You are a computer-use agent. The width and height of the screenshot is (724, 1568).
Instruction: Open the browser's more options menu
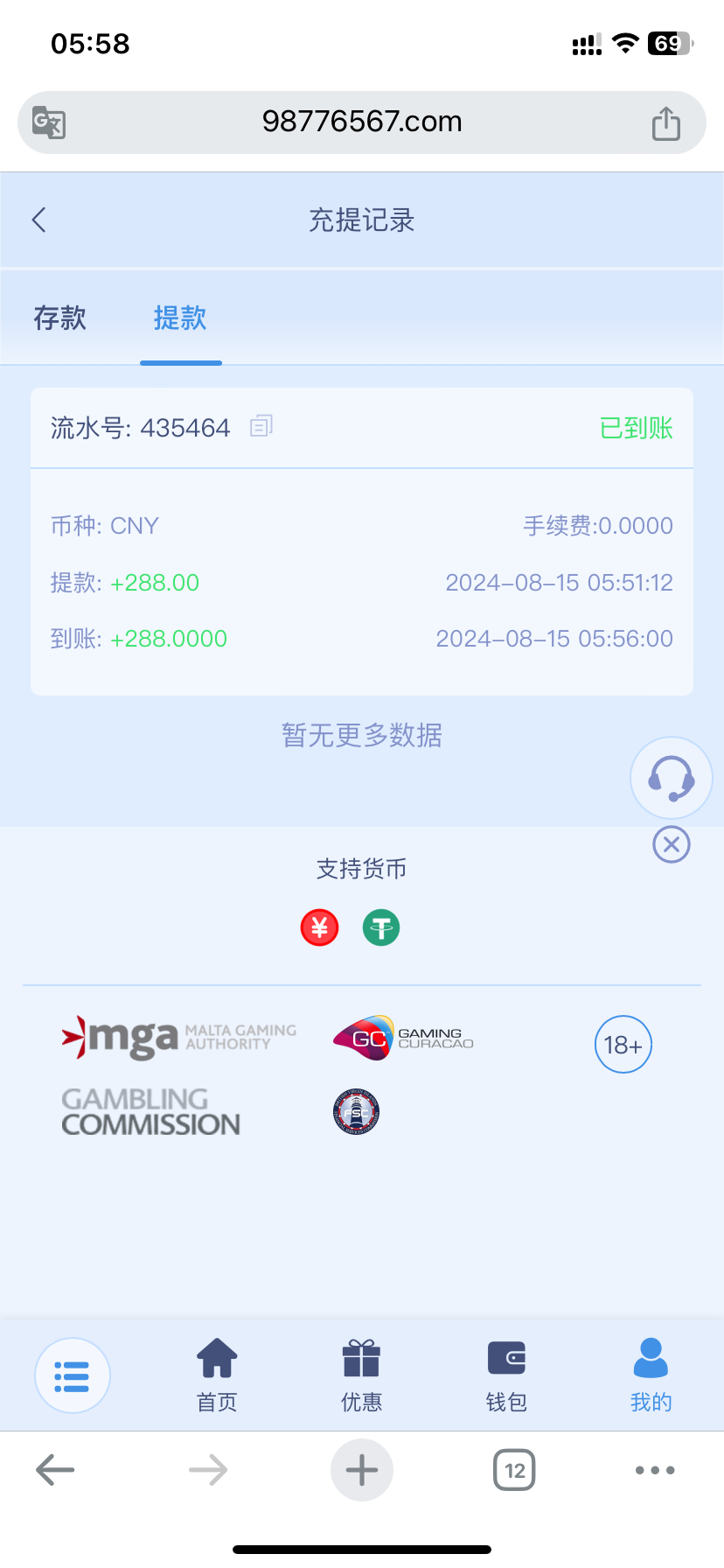[655, 1470]
